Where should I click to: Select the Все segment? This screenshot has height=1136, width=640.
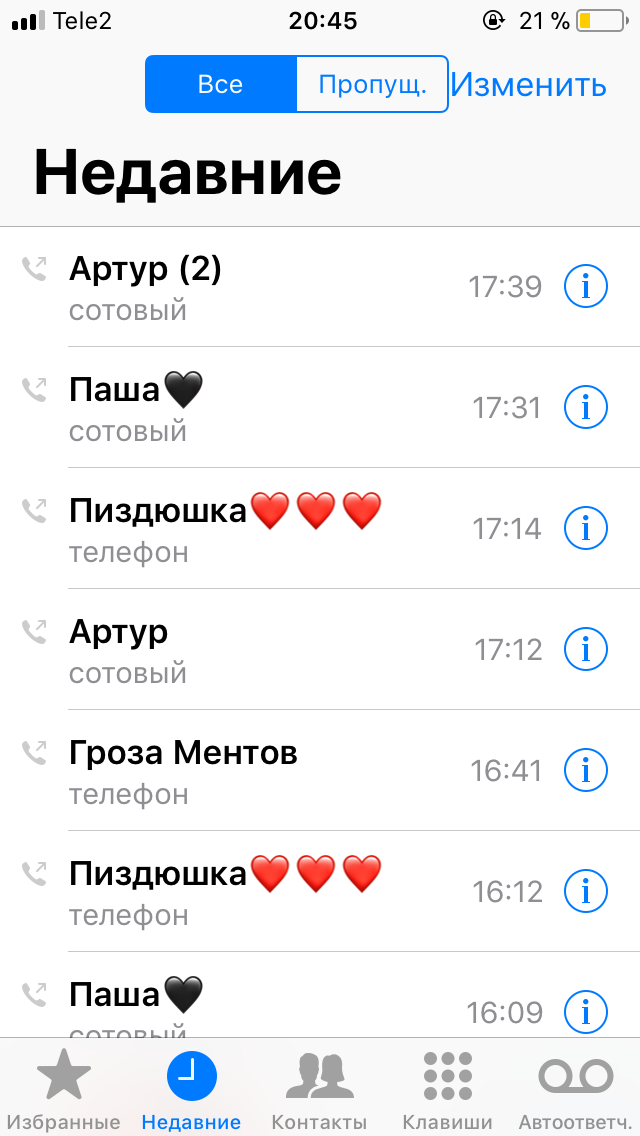[220, 84]
